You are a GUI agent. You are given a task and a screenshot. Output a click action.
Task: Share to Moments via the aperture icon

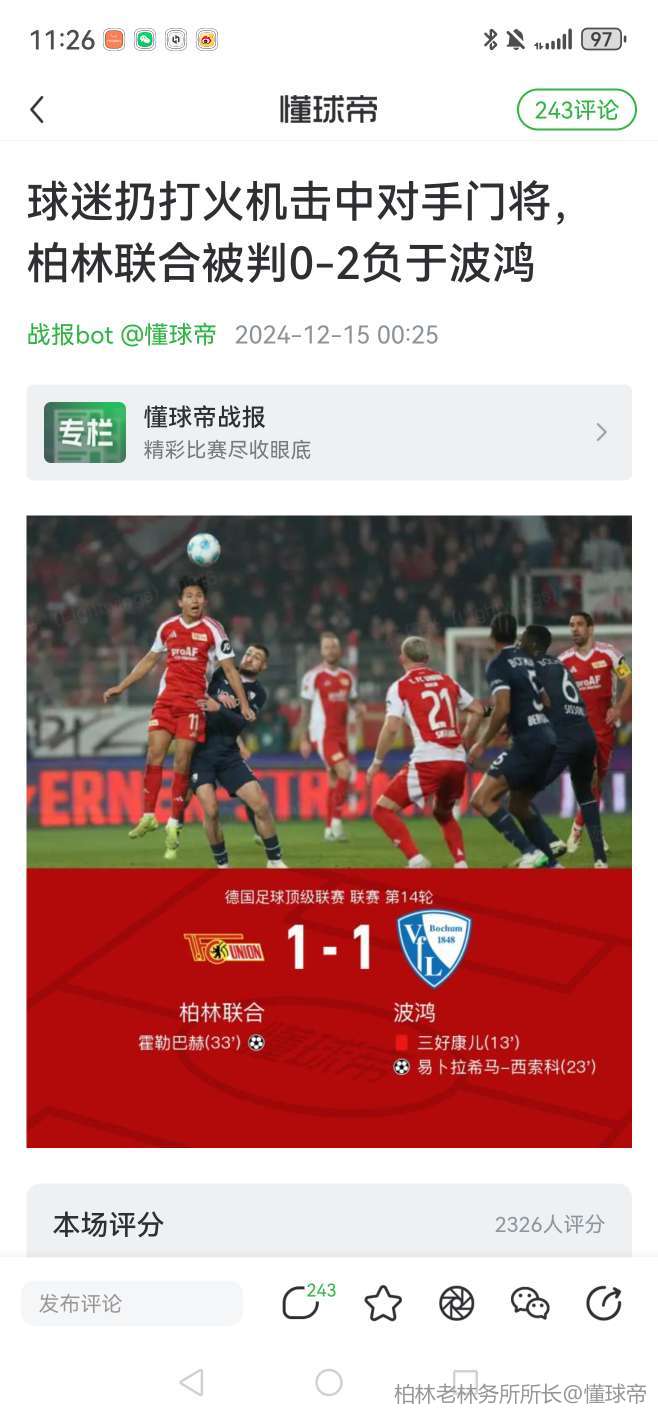tap(457, 1303)
